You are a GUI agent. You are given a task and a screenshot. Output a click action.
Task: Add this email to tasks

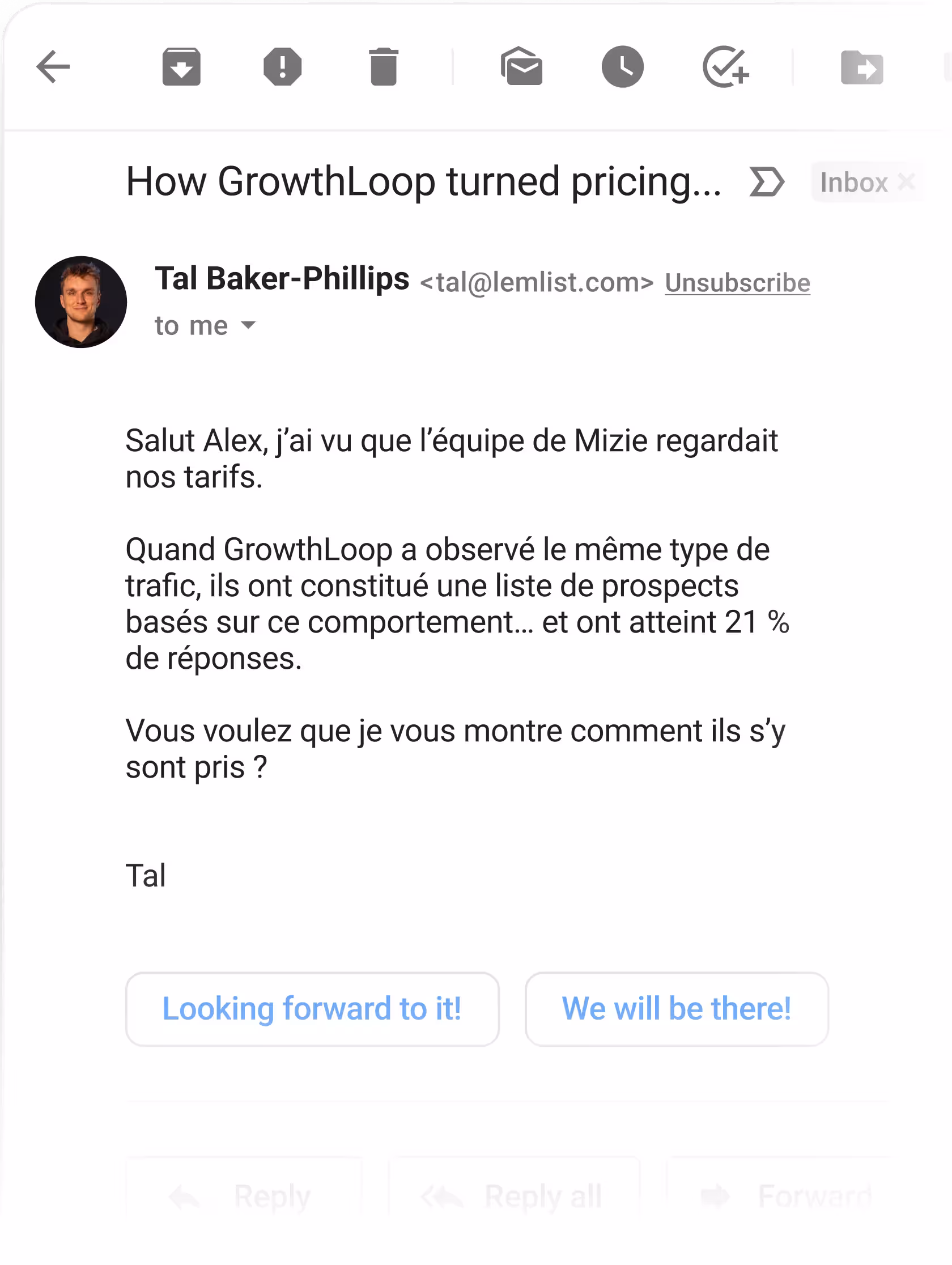click(725, 67)
